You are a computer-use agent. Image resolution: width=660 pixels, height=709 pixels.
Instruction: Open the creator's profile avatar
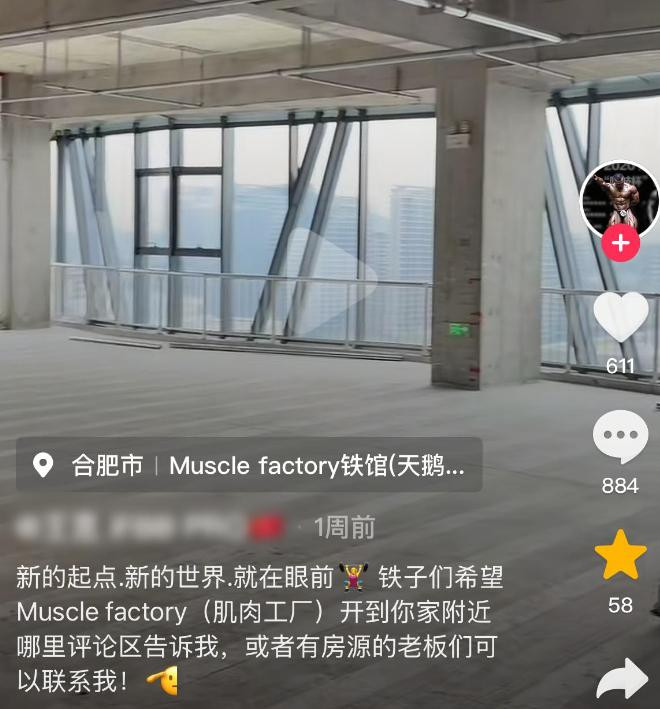(x=619, y=198)
